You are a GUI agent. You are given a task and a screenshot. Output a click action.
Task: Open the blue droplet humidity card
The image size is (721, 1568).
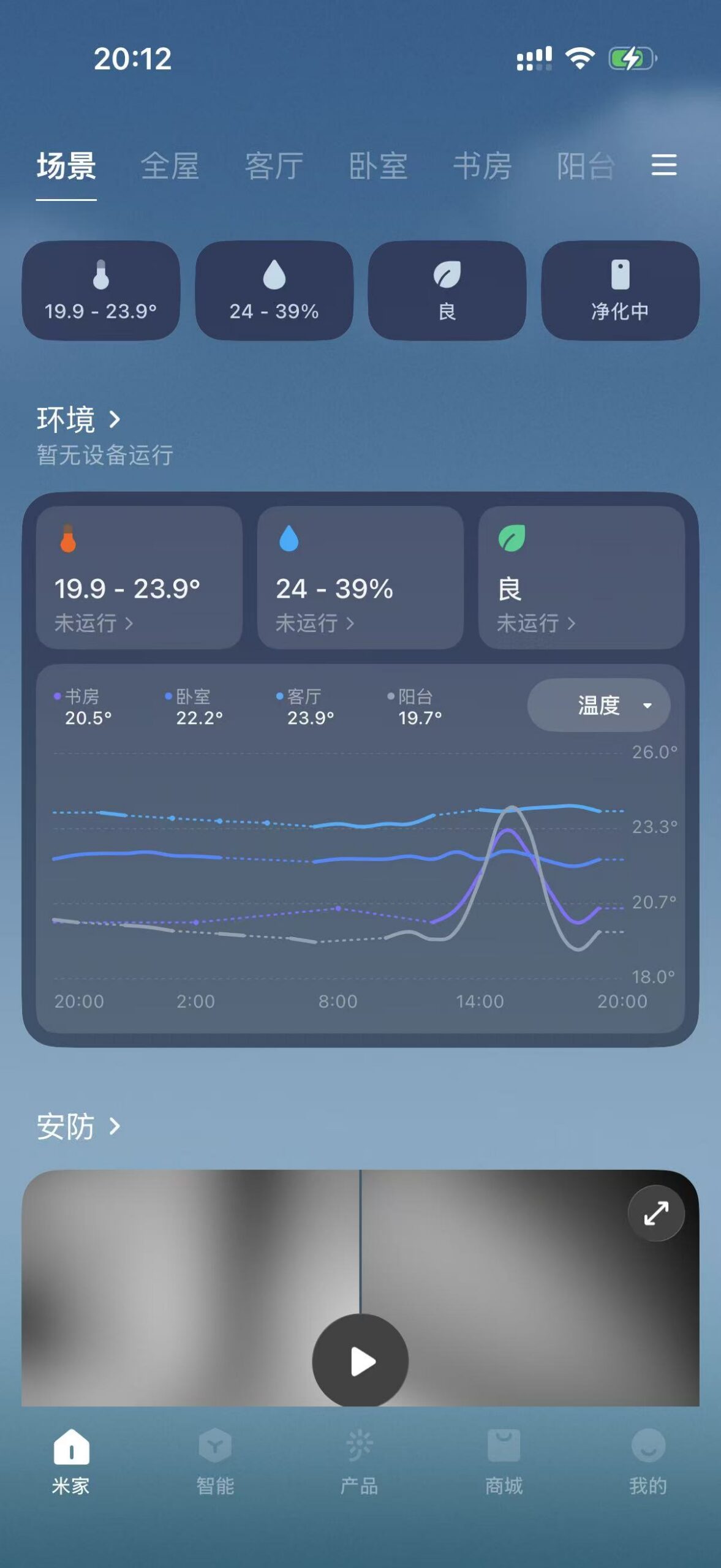360,578
